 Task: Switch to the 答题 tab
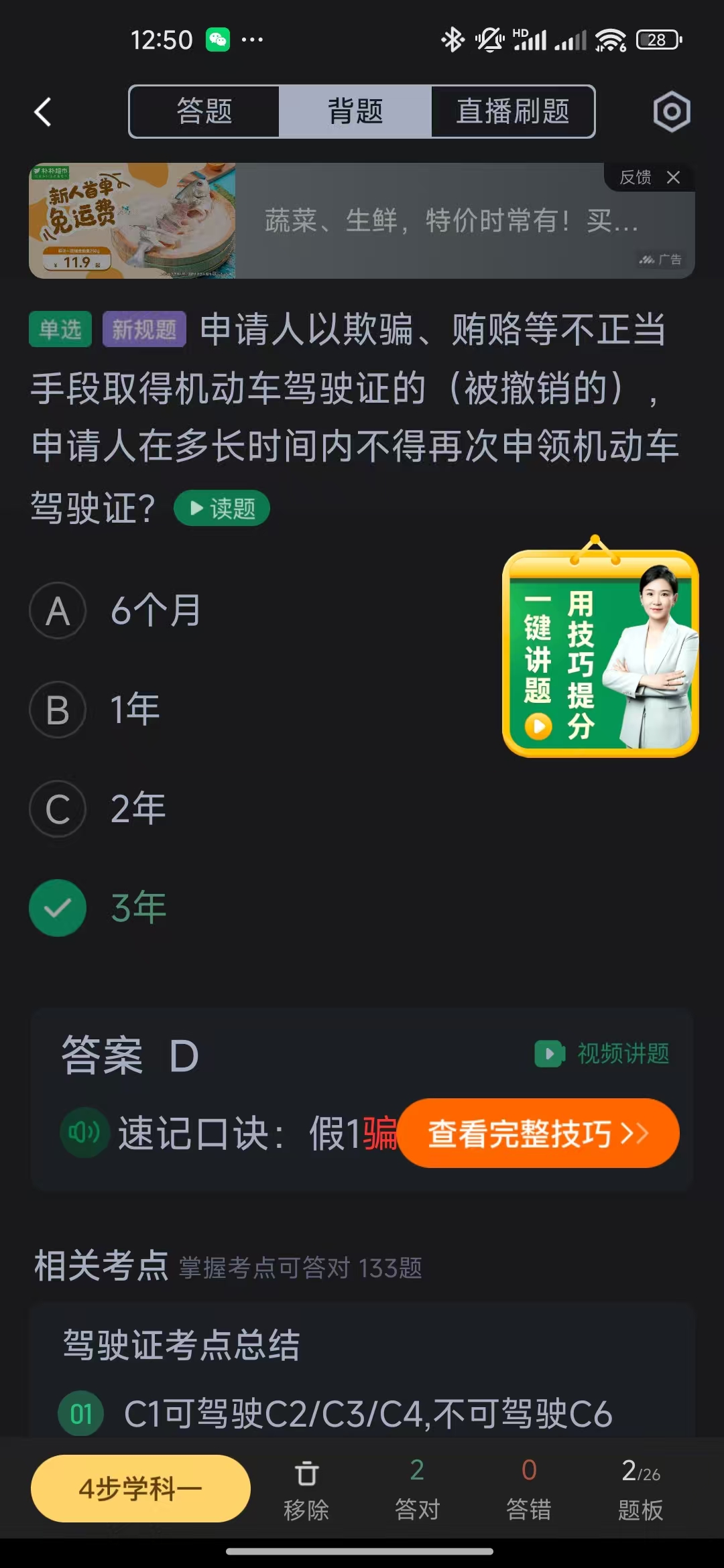click(x=204, y=111)
